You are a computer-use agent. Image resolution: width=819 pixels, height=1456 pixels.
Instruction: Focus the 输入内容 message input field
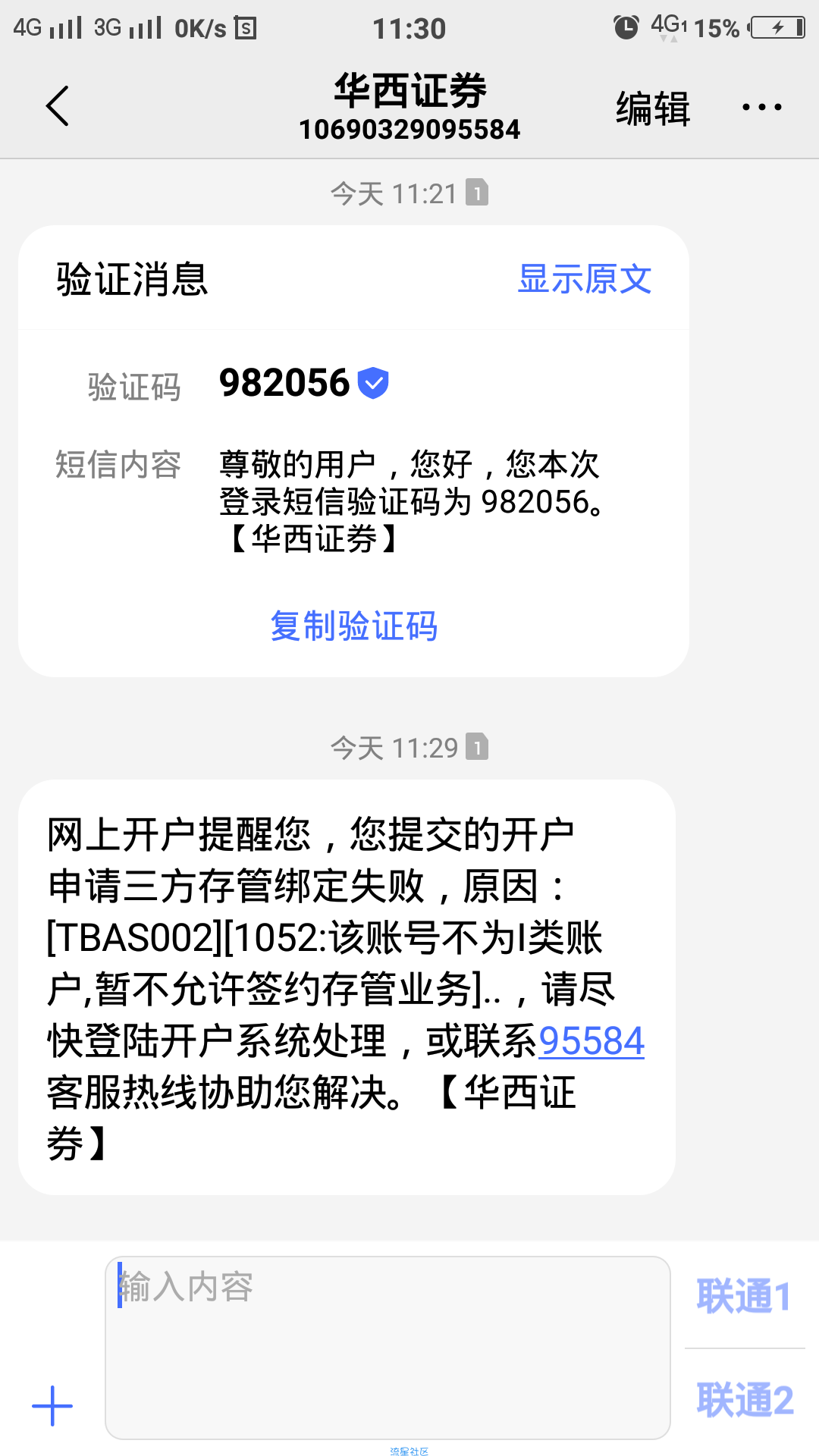[x=388, y=1348]
